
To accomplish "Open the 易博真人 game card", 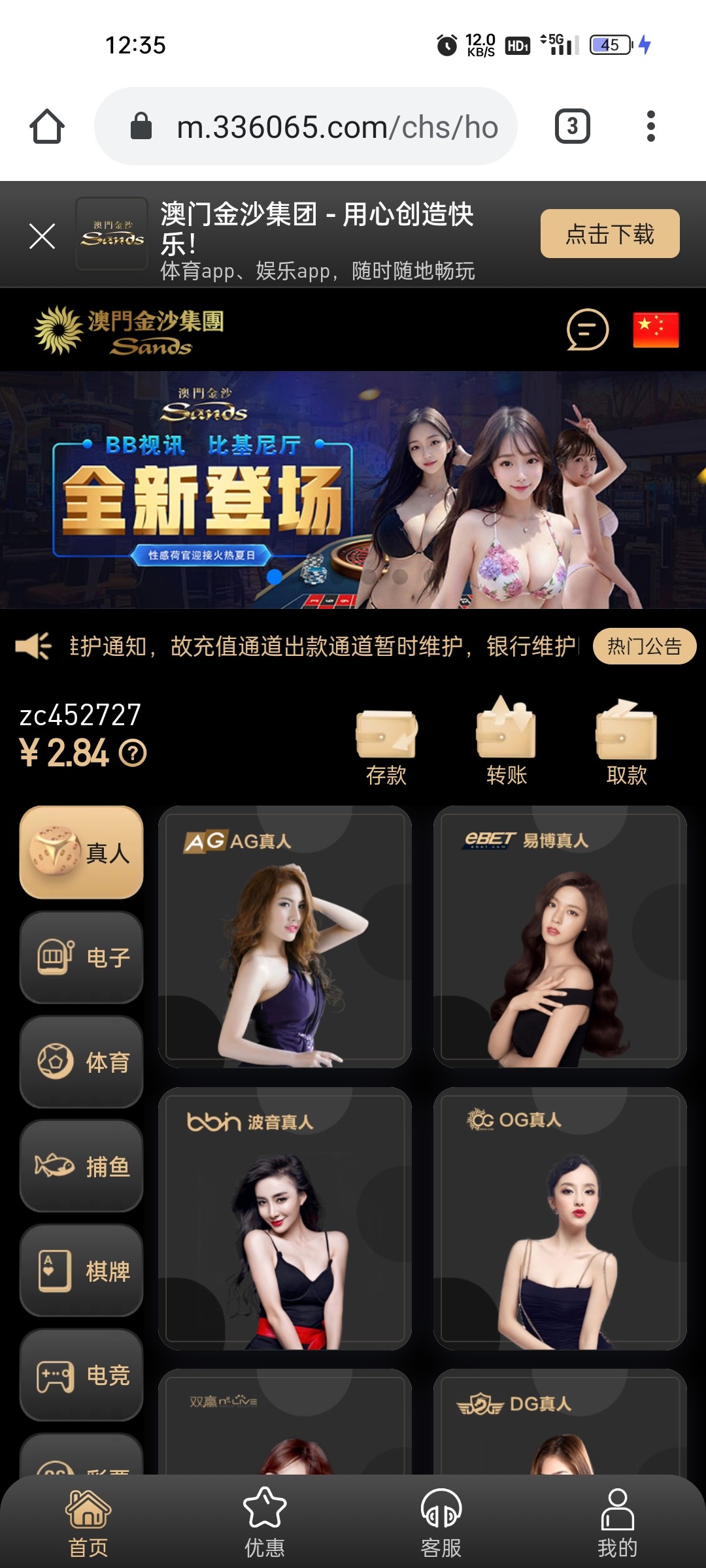I will click(560, 937).
